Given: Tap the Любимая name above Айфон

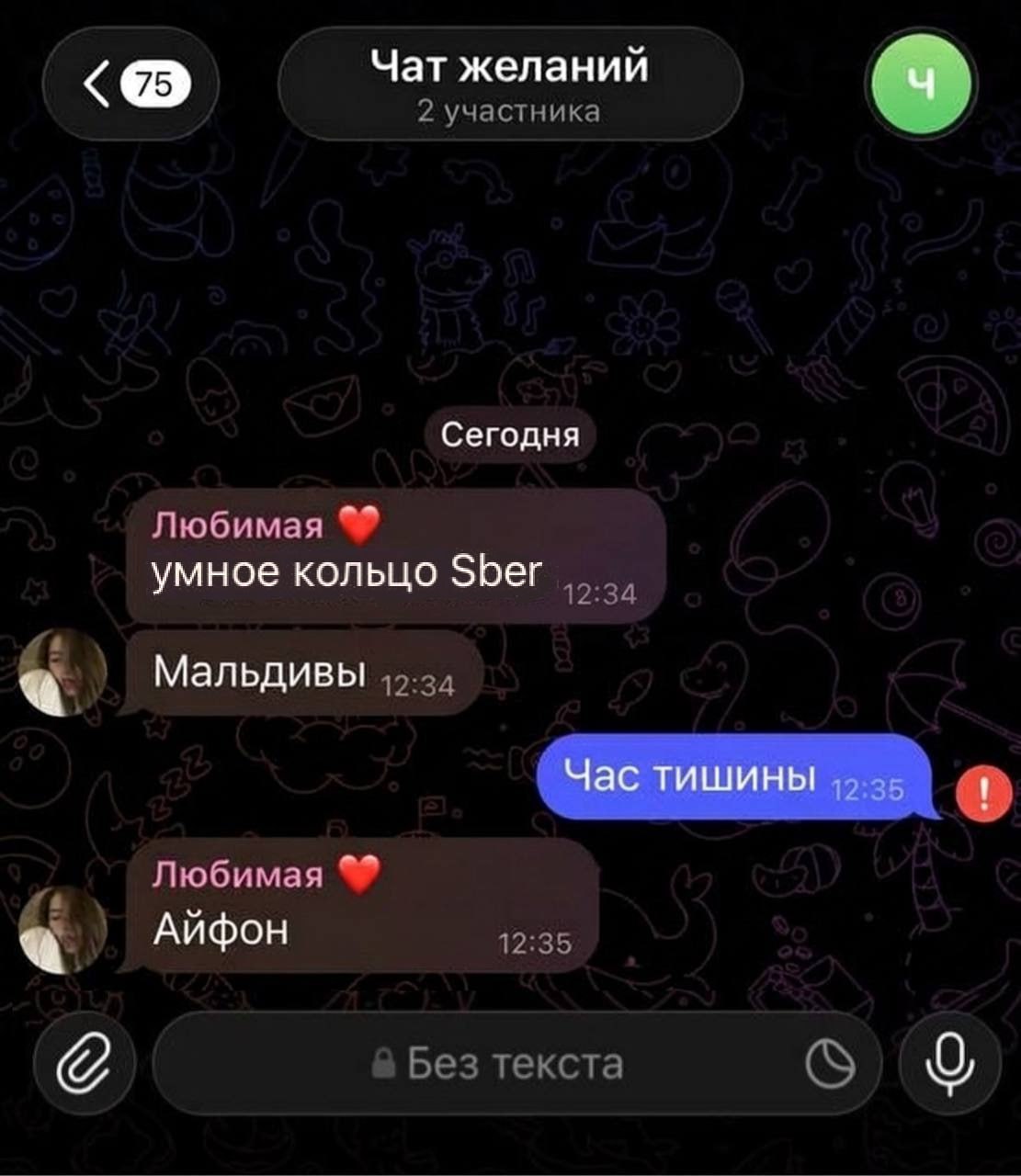Looking at the screenshot, I should click(237, 874).
